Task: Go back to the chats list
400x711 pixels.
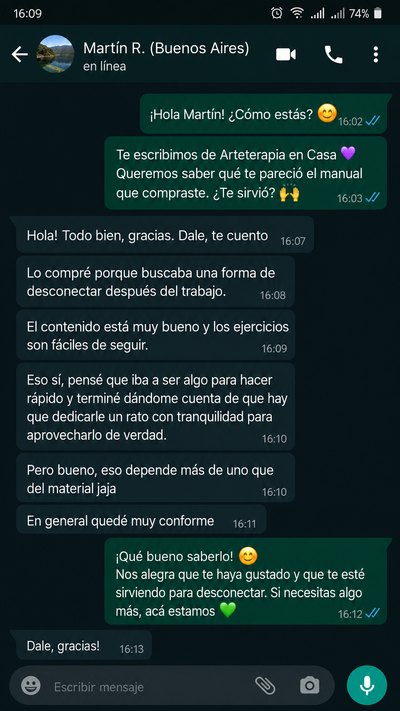Action: coord(20,55)
